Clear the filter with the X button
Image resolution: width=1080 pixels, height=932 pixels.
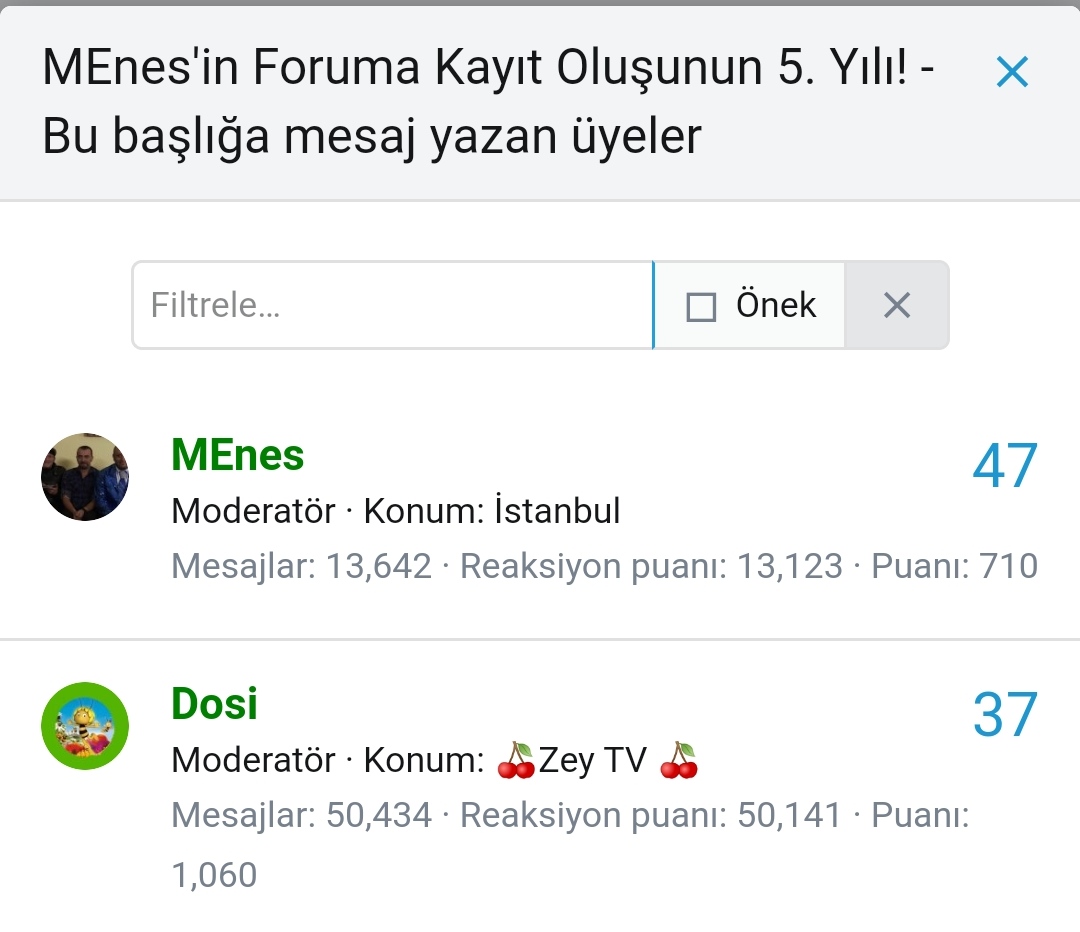point(897,305)
